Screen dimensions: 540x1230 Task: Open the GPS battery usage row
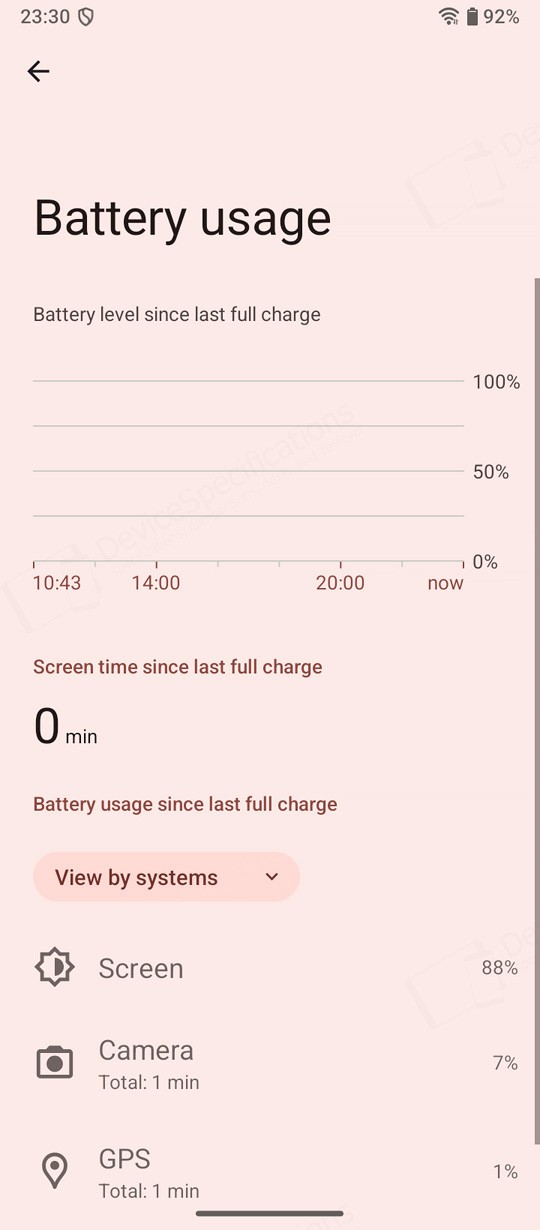tap(270, 1172)
